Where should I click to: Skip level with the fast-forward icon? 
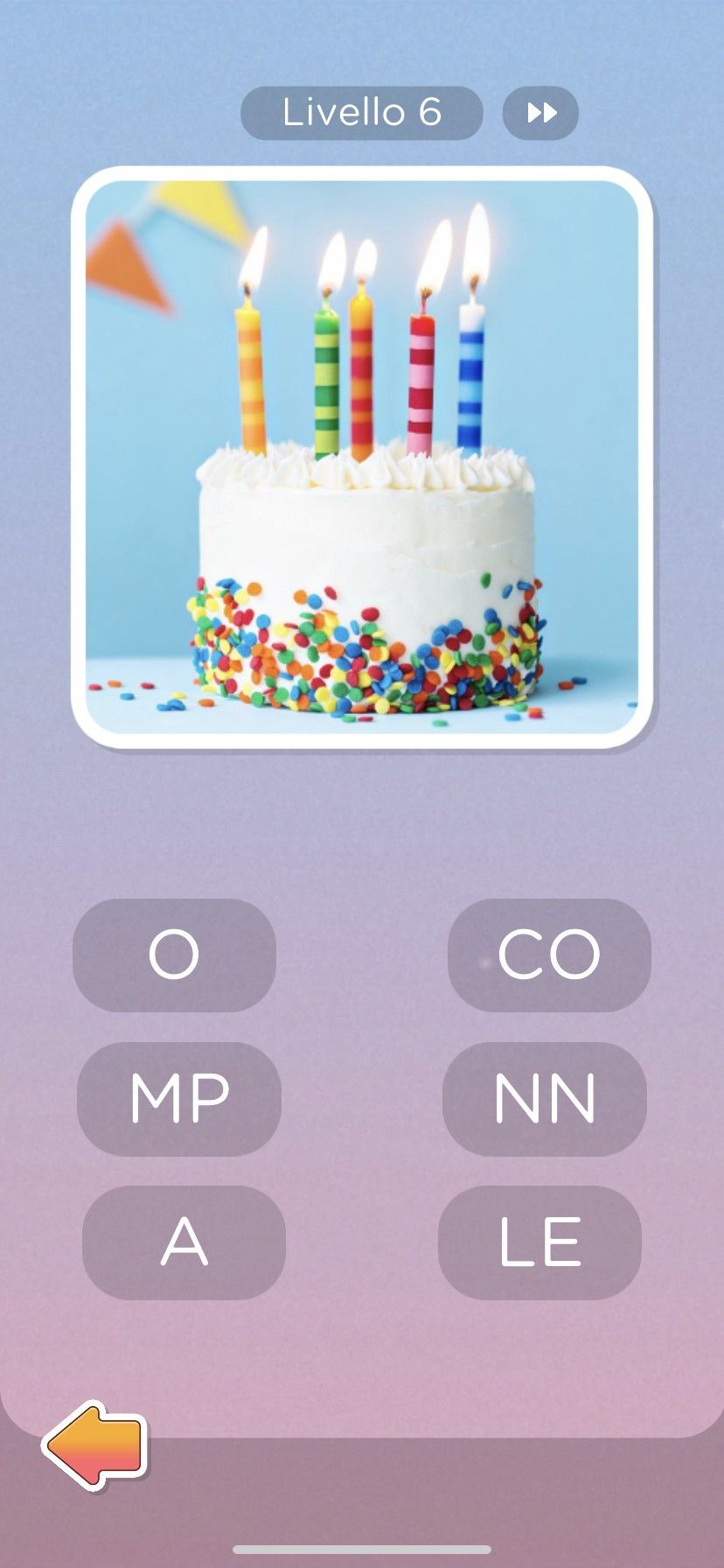540,113
